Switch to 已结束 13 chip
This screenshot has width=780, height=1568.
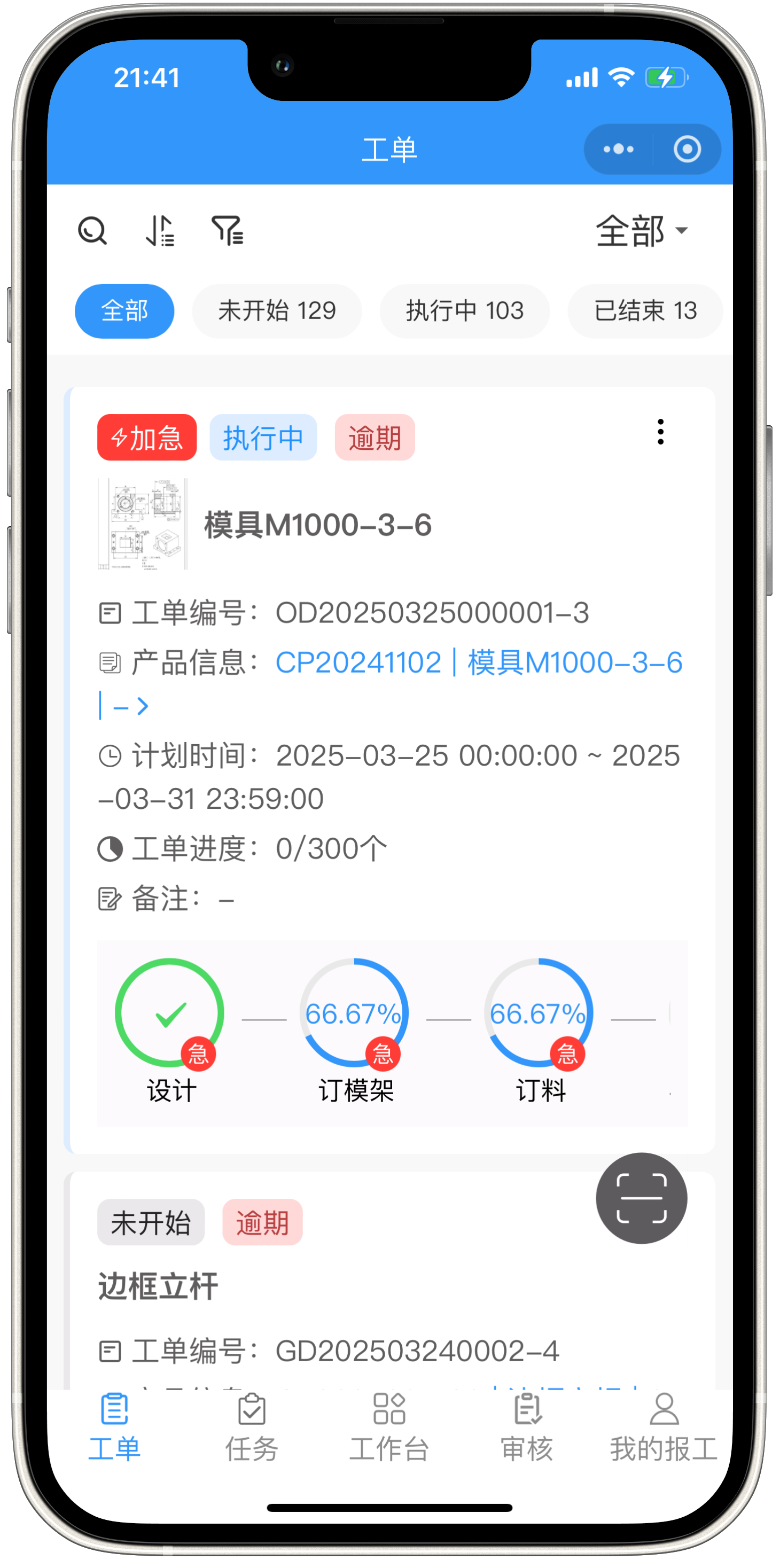(644, 311)
